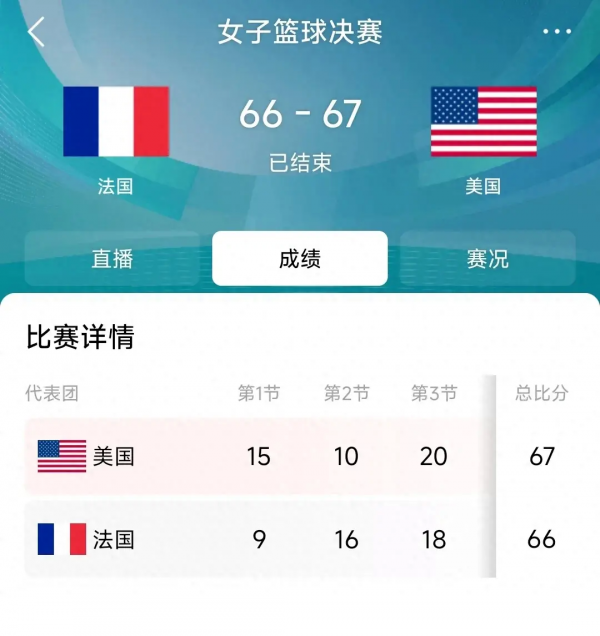Go back using the top-left arrow
Image resolution: width=600 pixels, height=636 pixels.
tap(37, 32)
